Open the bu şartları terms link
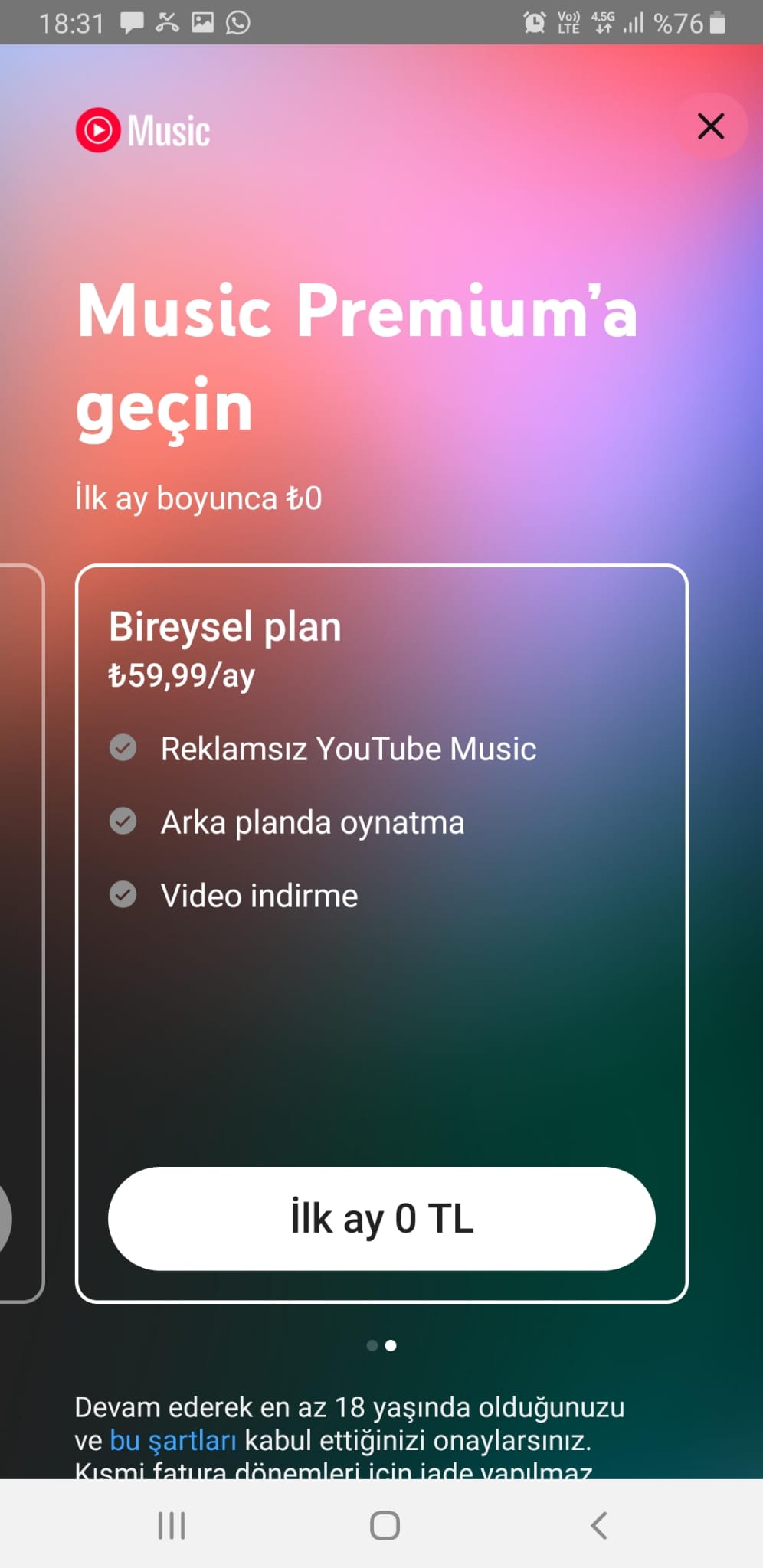Viewport: 763px width, 1568px height. 173,1440
